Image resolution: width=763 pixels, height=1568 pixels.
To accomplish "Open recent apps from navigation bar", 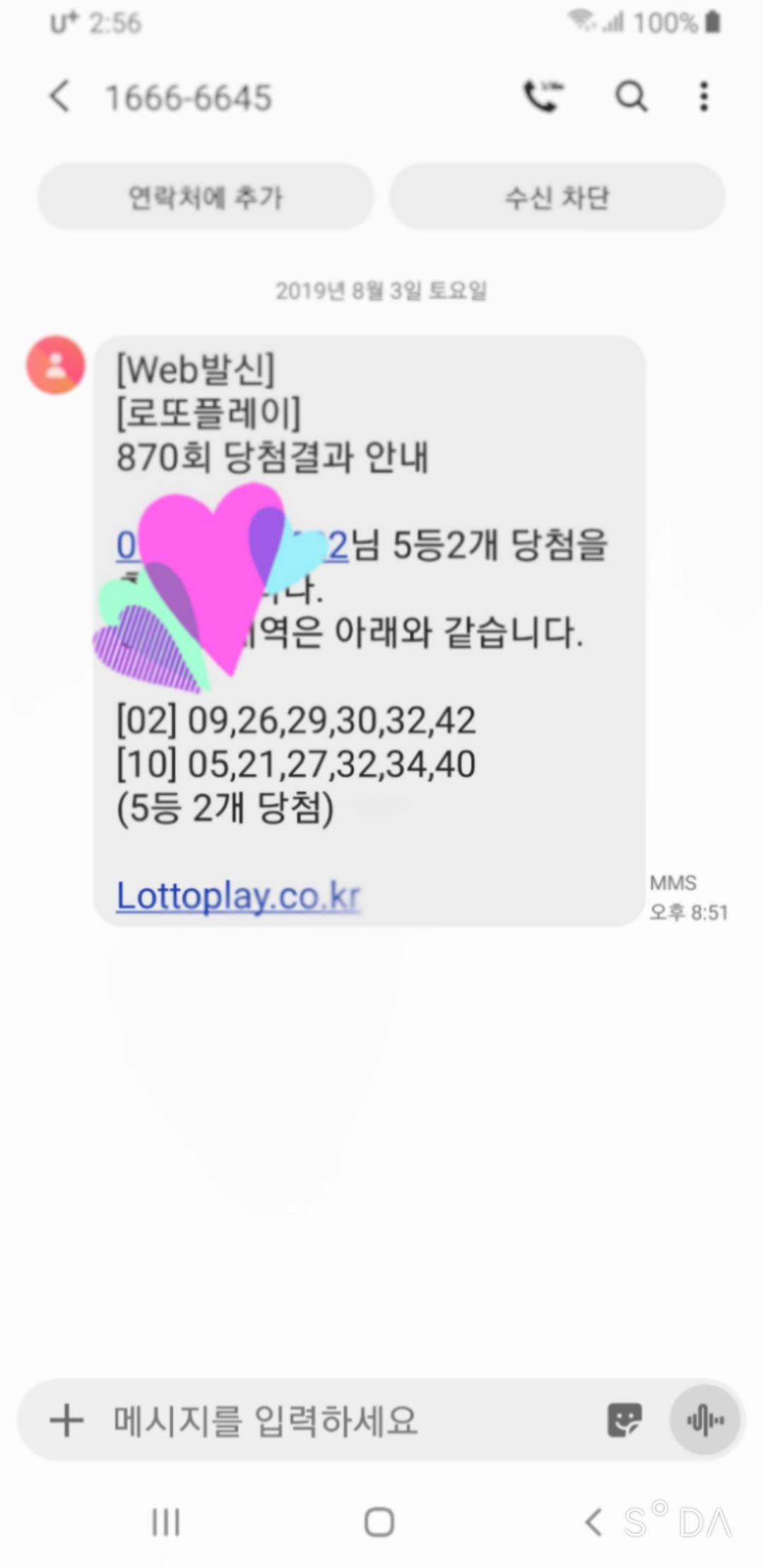I will point(166,1522).
